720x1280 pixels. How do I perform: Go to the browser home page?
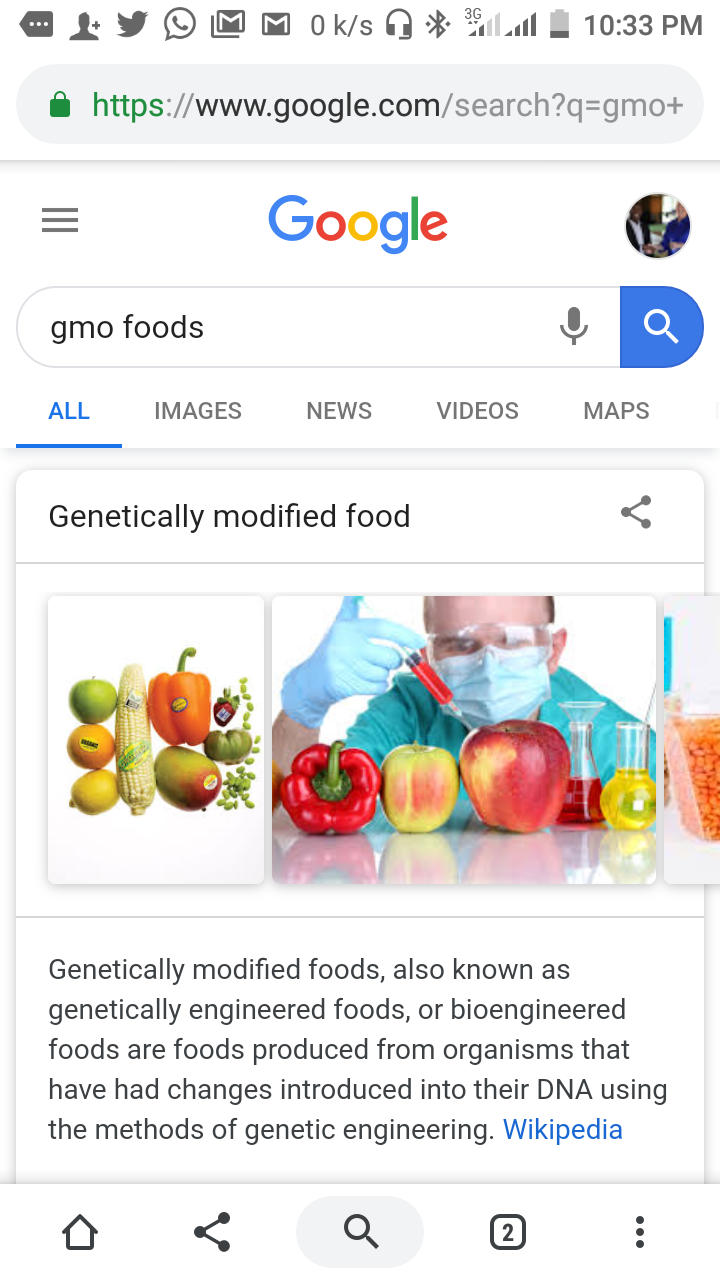click(x=80, y=1232)
